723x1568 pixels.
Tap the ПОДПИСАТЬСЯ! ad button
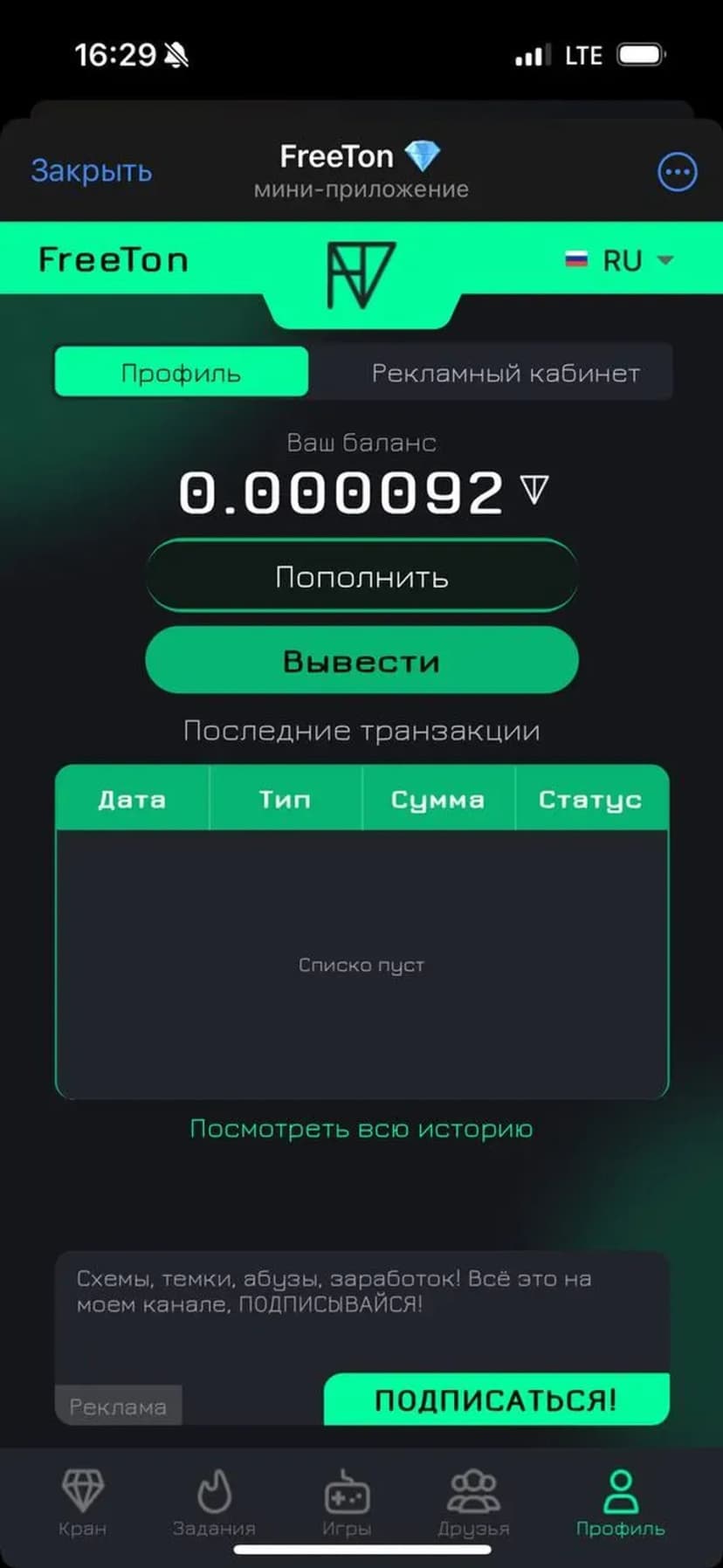click(x=495, y=1400)
